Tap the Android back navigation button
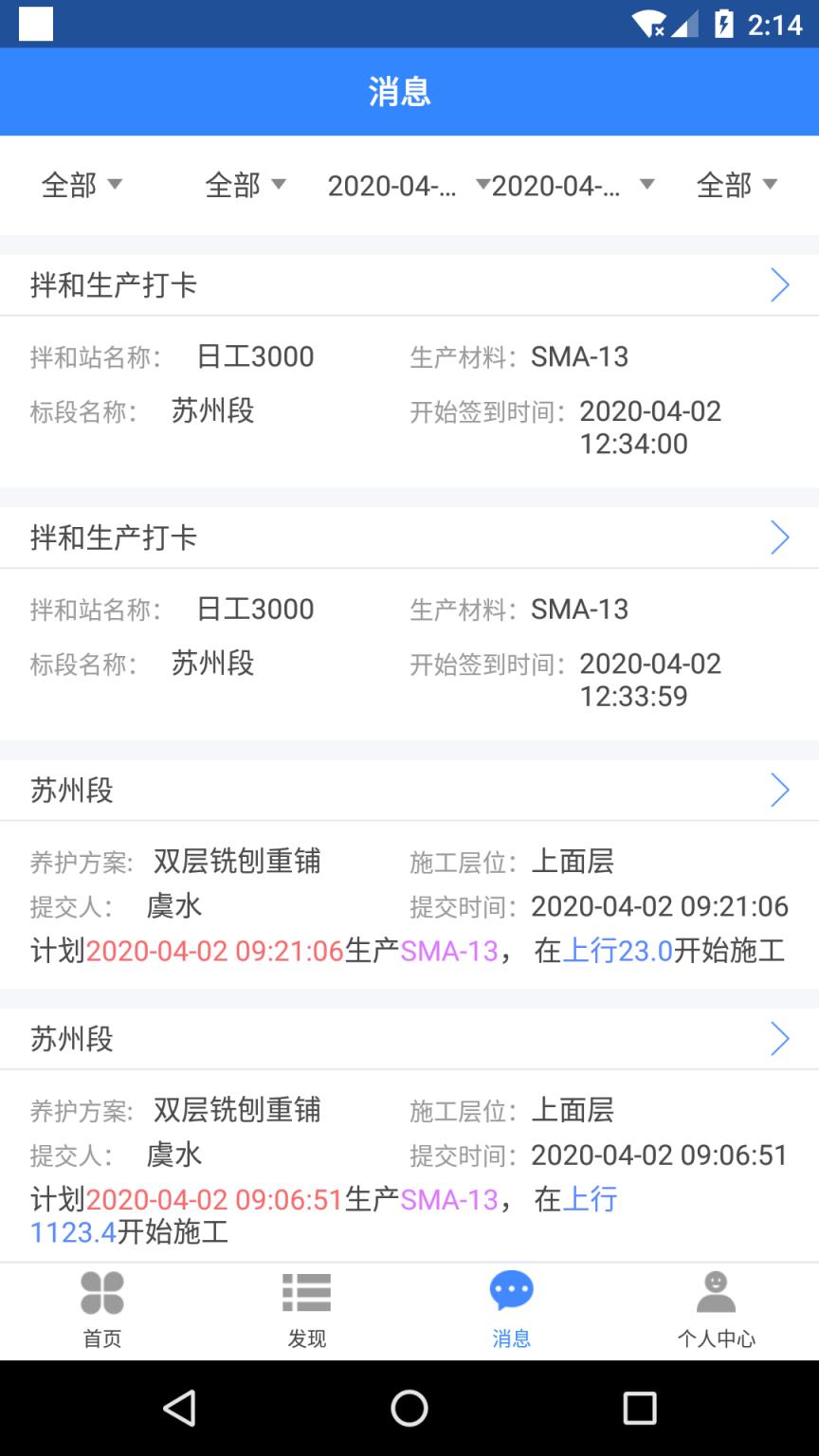The image size is (819, 1456). tap(180, 1410)
